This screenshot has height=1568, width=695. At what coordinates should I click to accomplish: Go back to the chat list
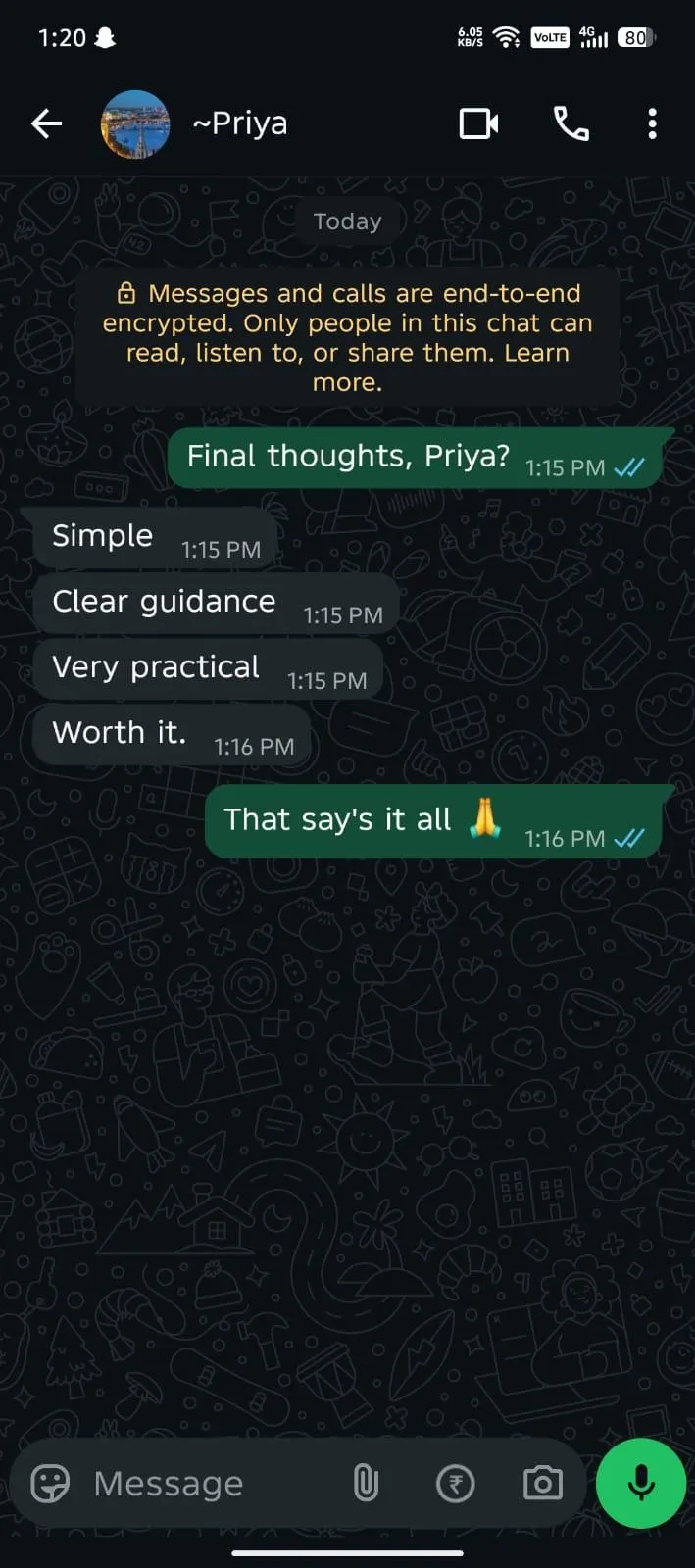tap(46, 123)
